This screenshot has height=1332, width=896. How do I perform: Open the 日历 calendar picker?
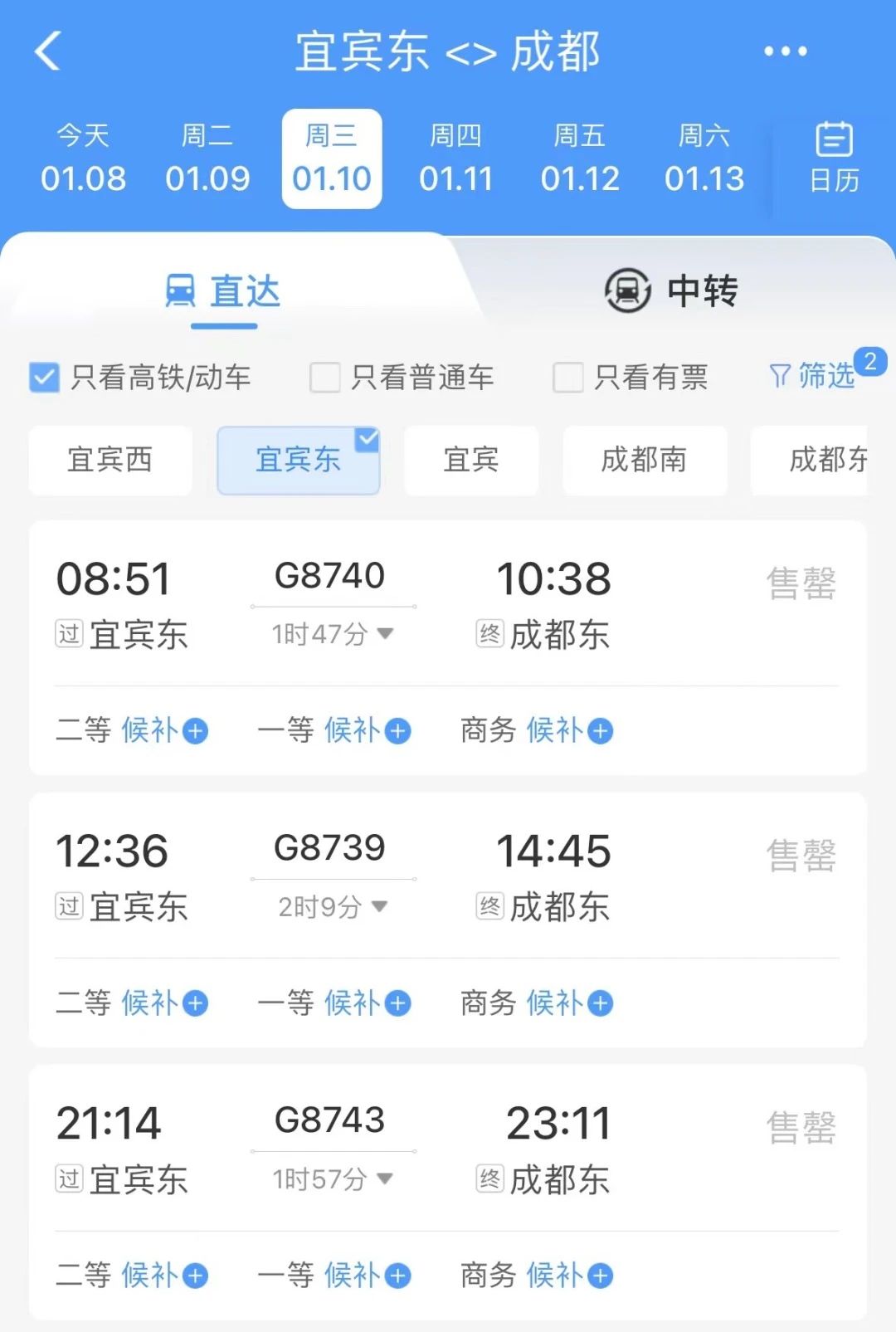[x=834, y=159]
